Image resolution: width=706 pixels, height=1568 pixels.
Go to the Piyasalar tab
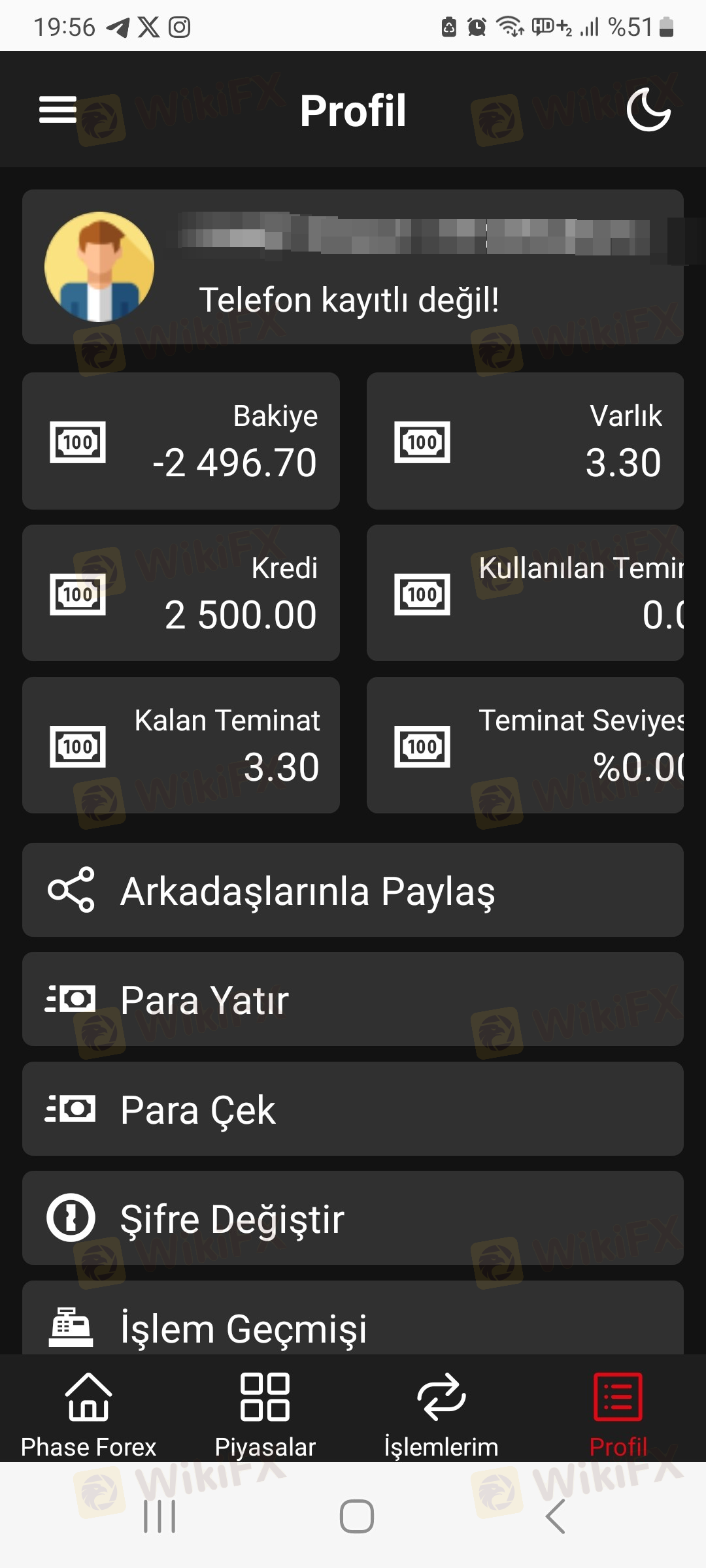click(265, 1415)
